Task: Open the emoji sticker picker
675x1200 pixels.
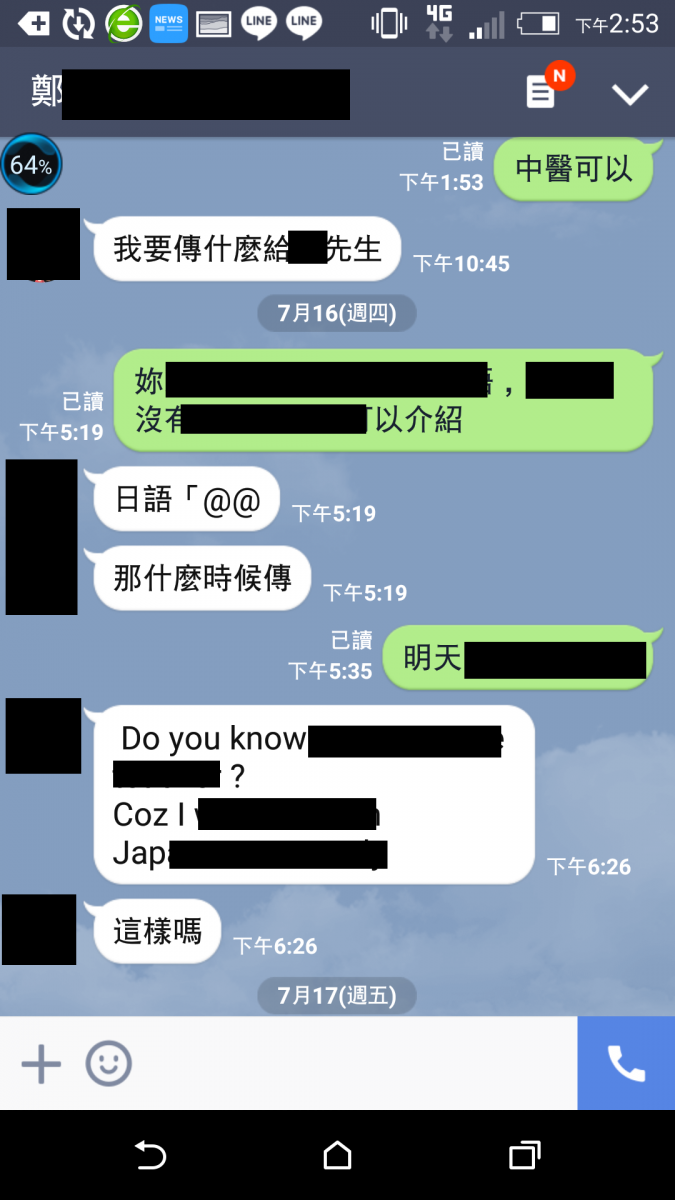Action: (108, 1064)
